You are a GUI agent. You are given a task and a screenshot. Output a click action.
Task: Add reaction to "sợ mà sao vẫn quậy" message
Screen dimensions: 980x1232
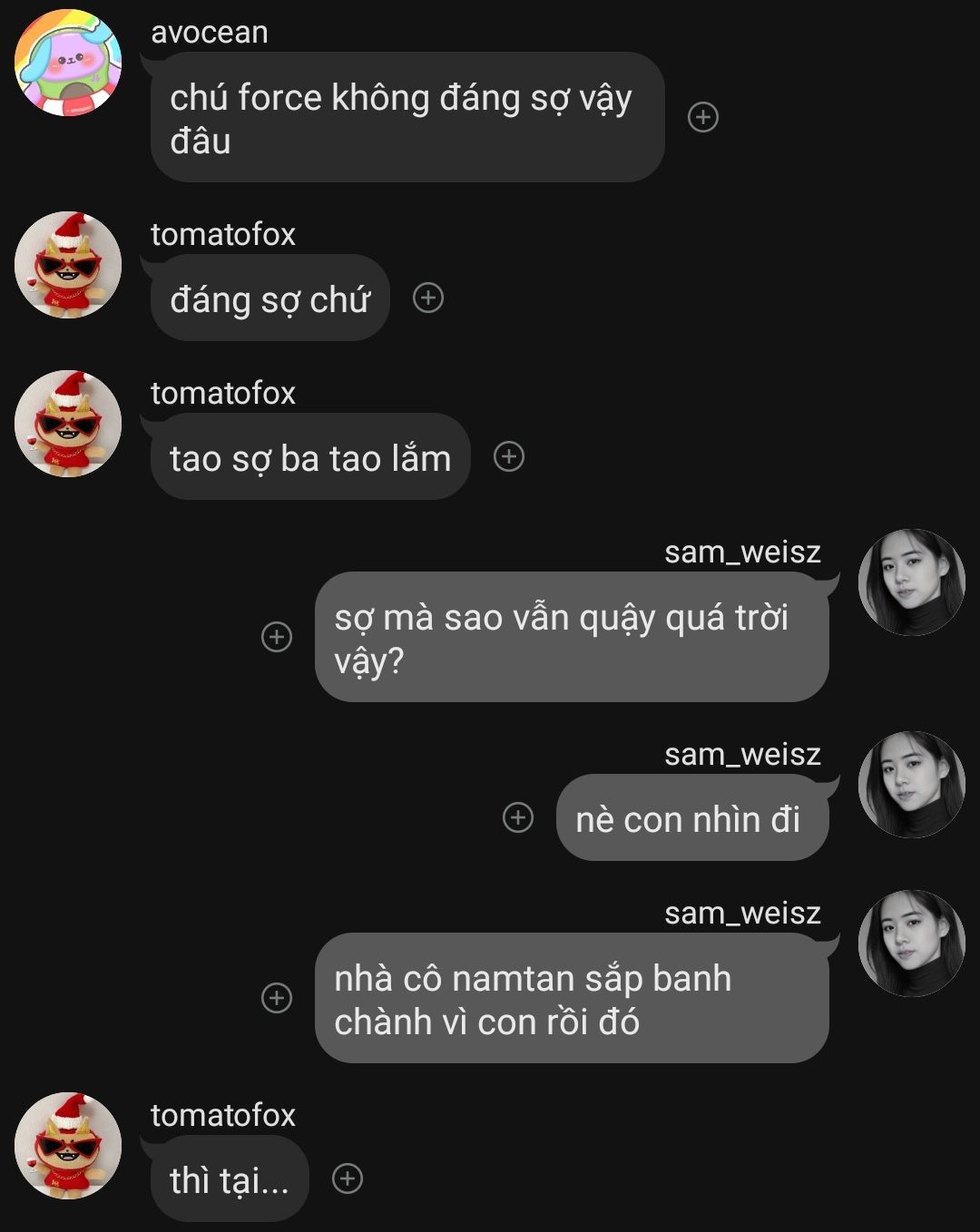coord(277,637)
